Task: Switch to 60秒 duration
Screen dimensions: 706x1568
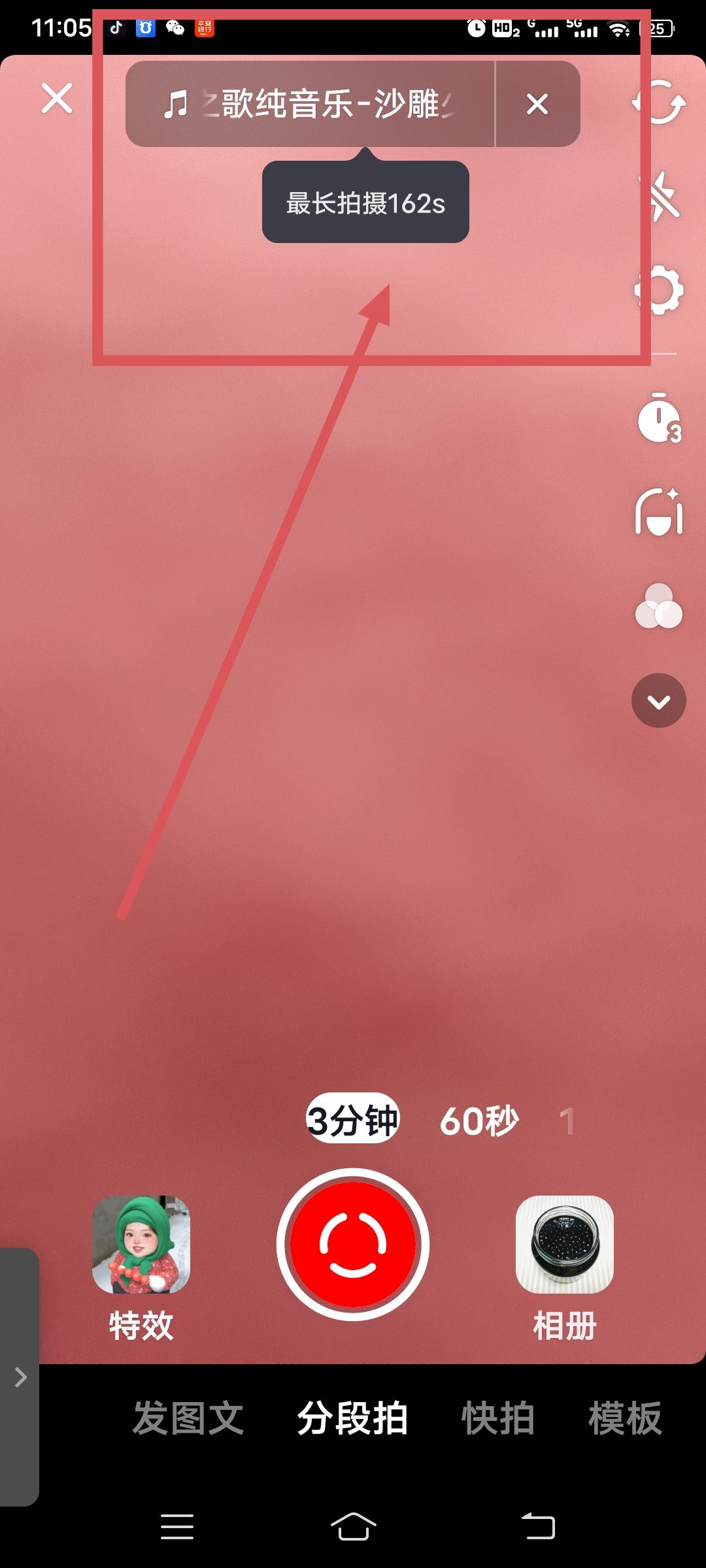Action: pos(479,1120)
